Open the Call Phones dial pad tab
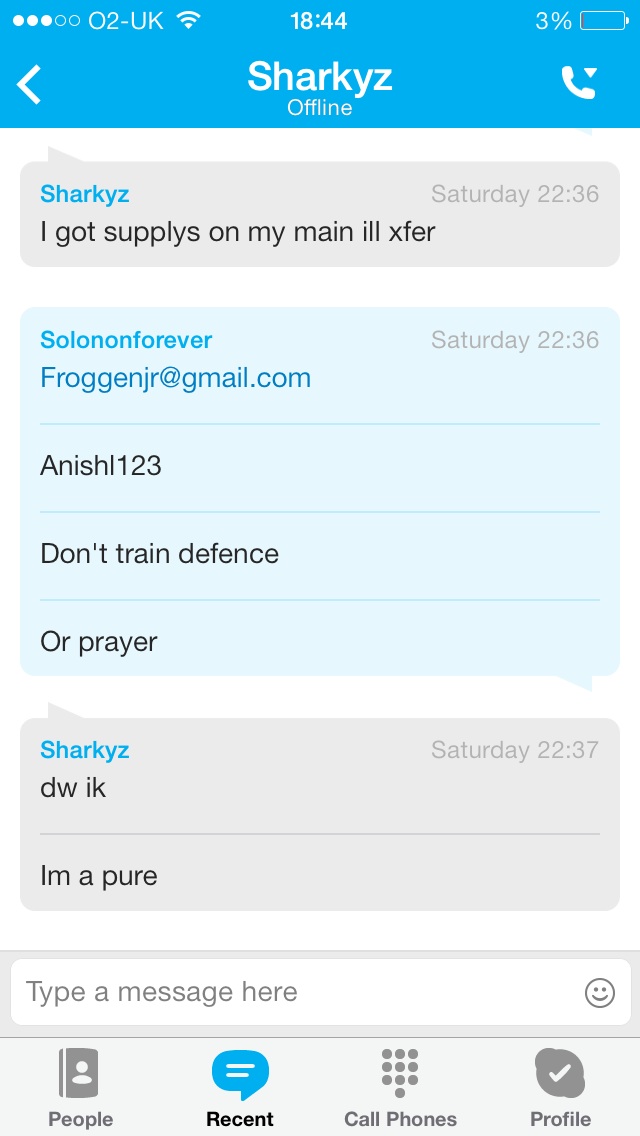This screenshot has width=640, height=1136. point(400,1088)
